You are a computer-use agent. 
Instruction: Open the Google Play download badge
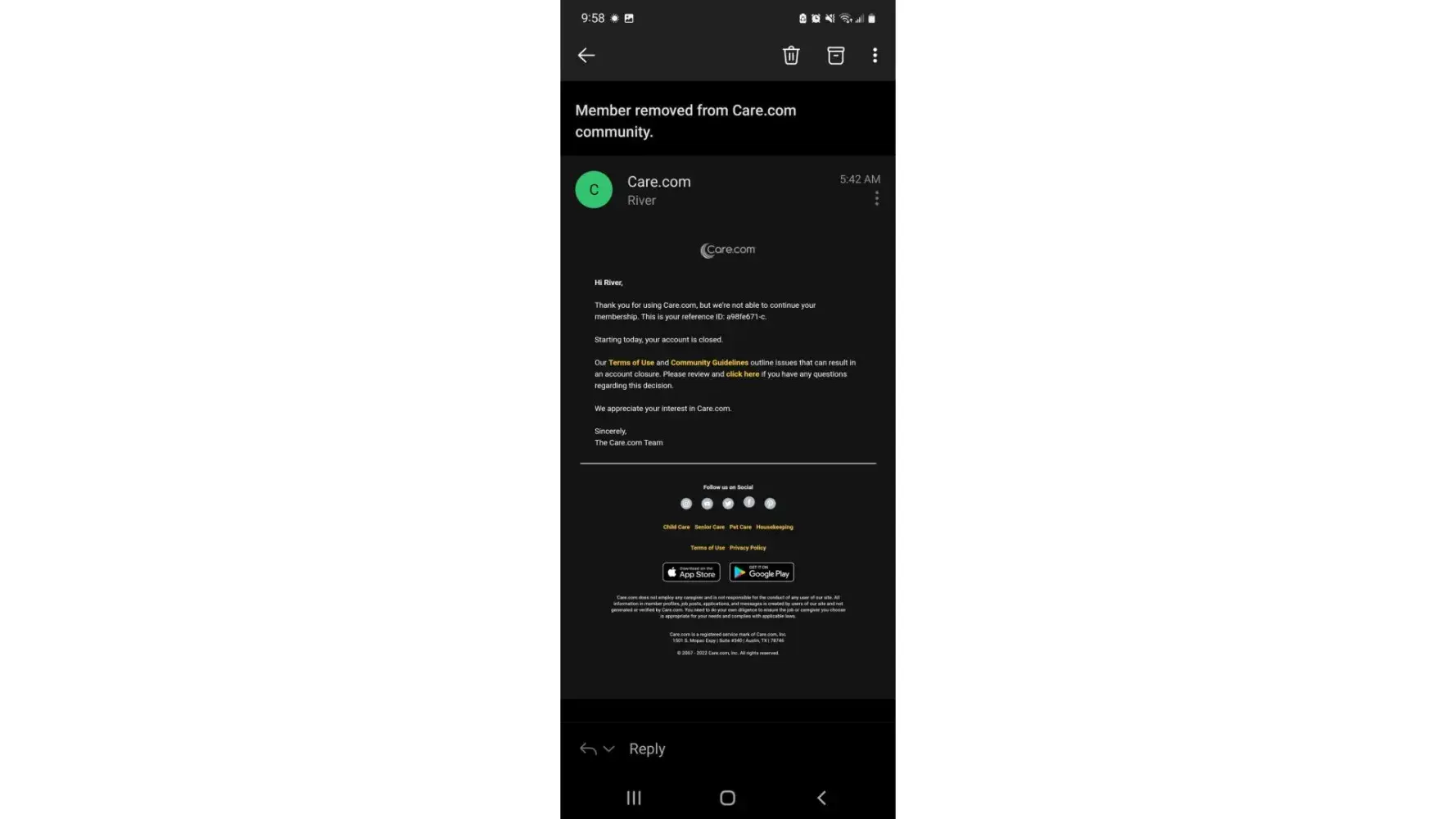coord(762,572)
